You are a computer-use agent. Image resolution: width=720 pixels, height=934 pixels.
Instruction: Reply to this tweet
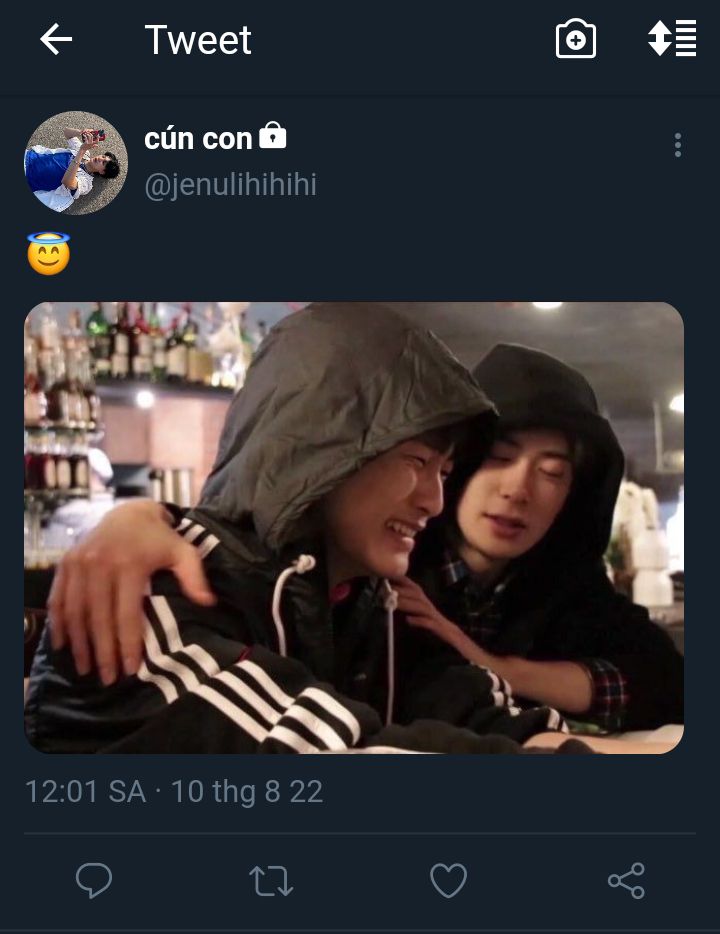[x=94, y=881]
